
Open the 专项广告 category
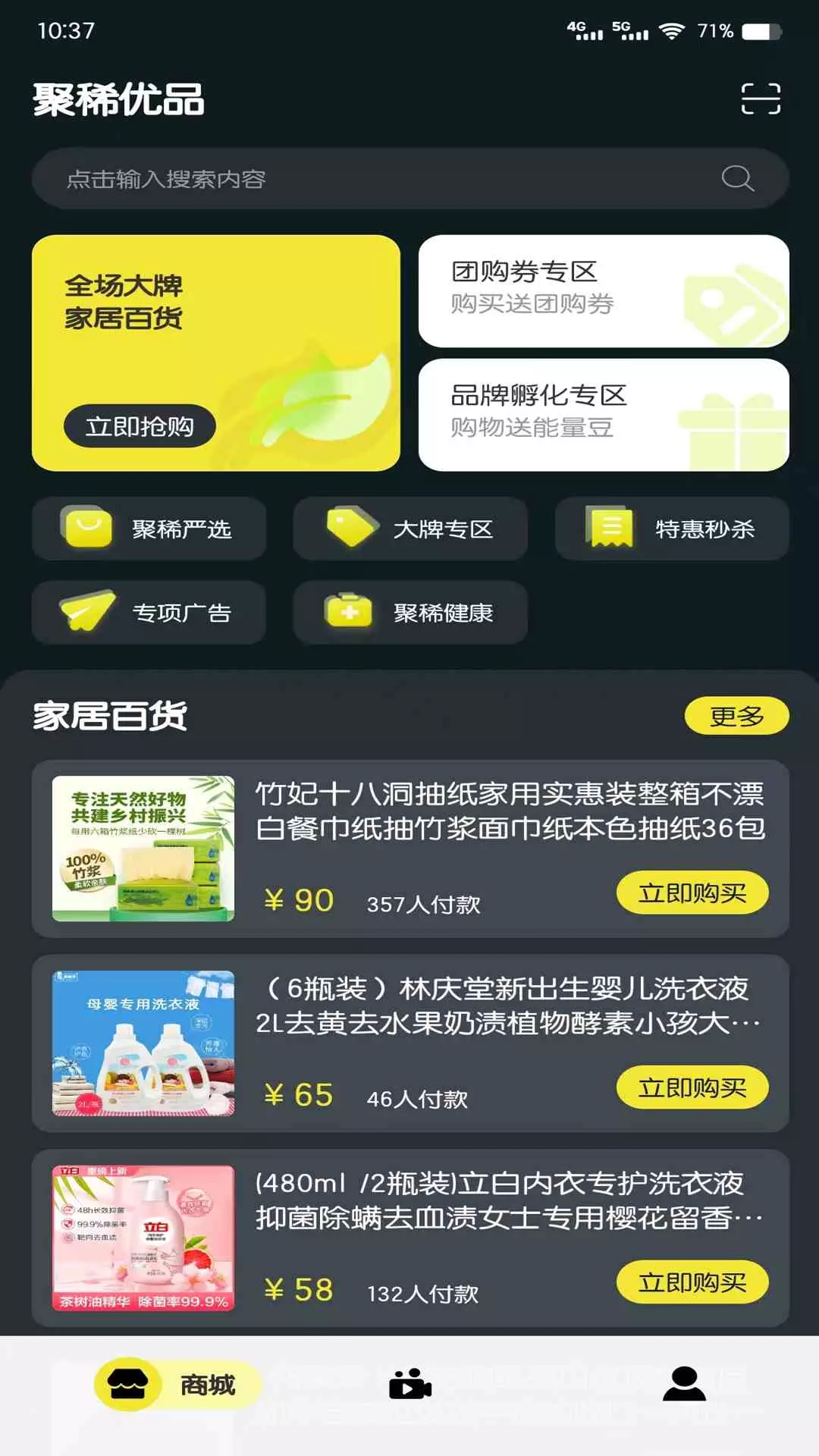(x=149, y=613)
